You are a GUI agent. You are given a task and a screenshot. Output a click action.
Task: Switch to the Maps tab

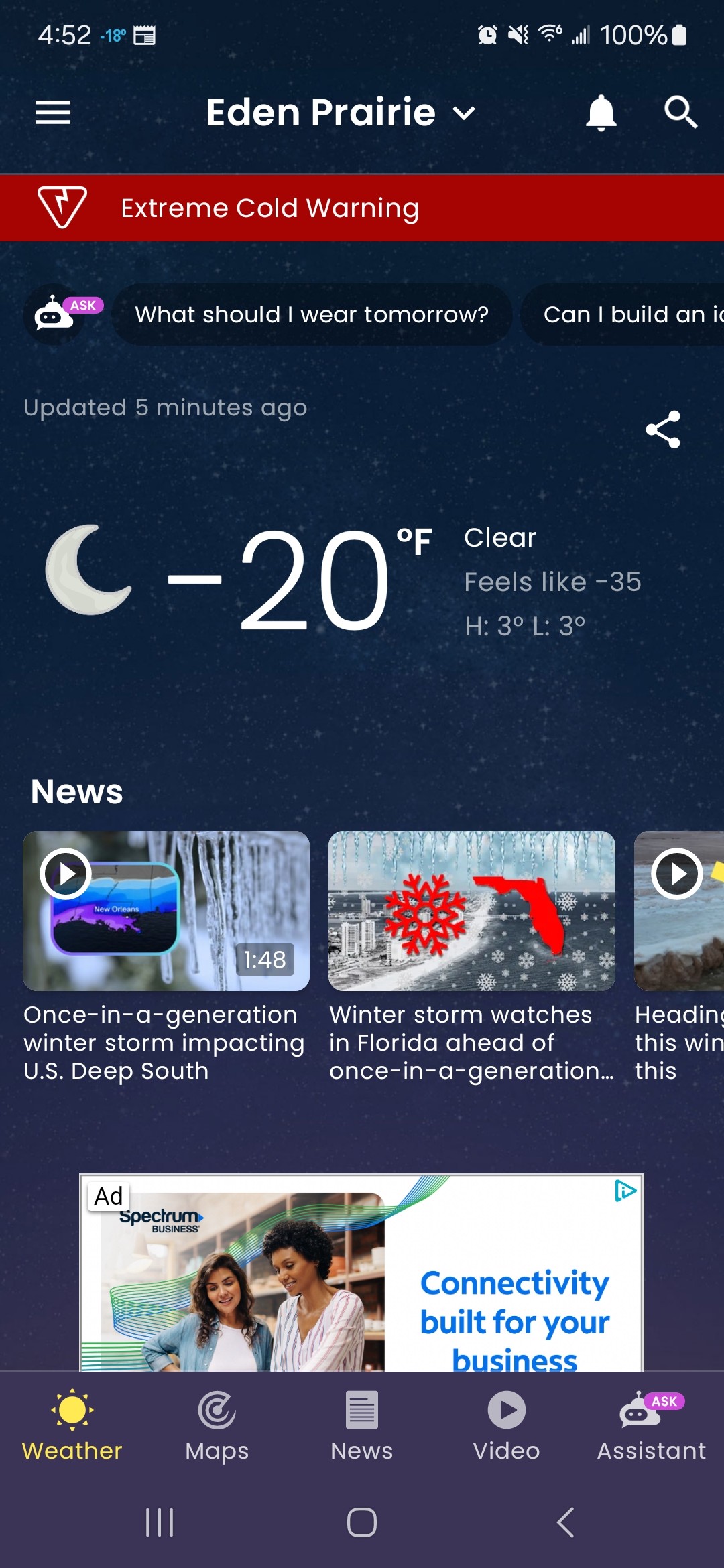pyautogui.click(x=217, y=1425)
